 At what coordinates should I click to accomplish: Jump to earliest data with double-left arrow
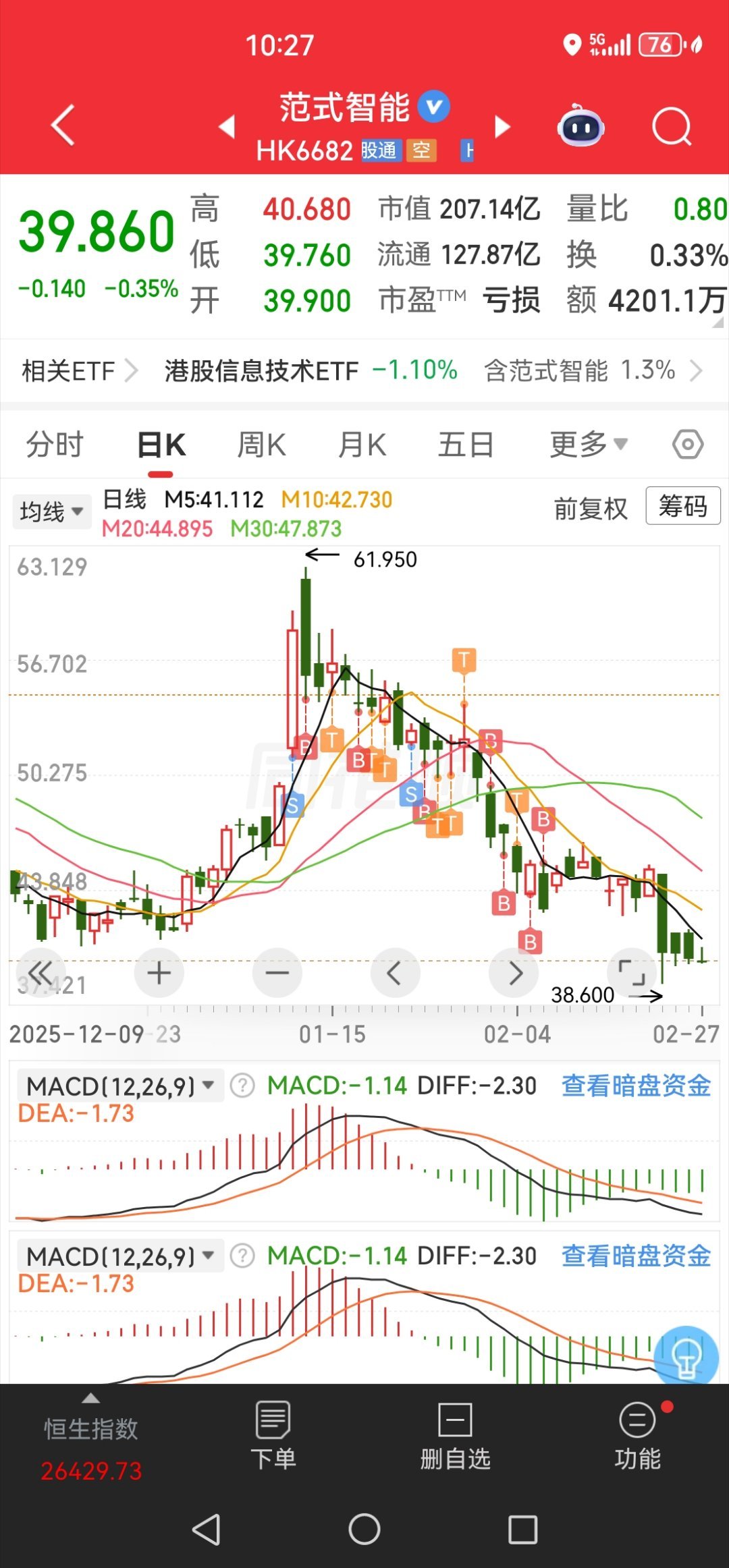(x=42, y=972)
